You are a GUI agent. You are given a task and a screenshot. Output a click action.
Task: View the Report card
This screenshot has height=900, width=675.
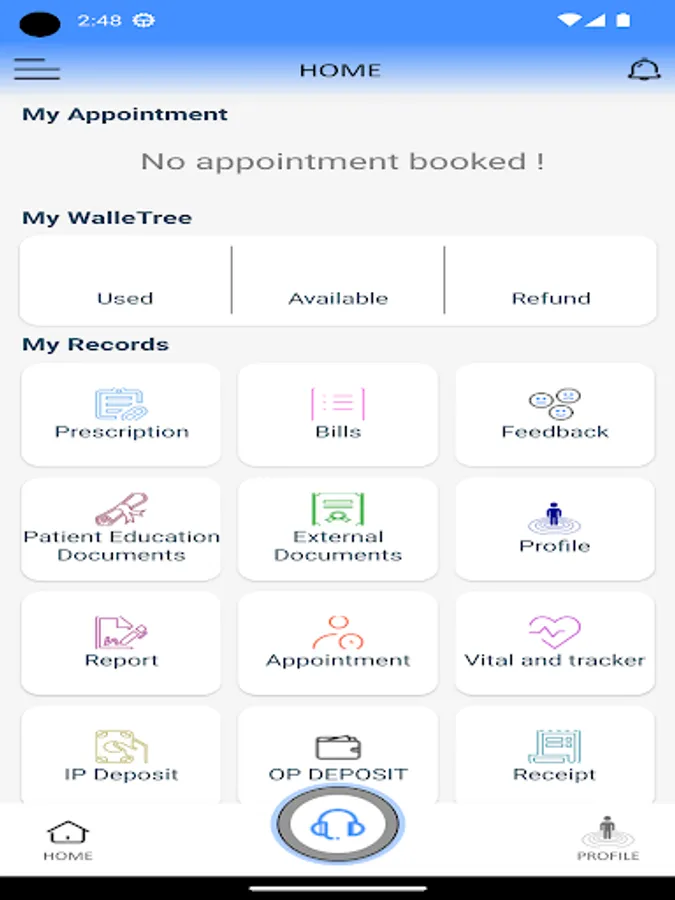[x=121, y=643]
